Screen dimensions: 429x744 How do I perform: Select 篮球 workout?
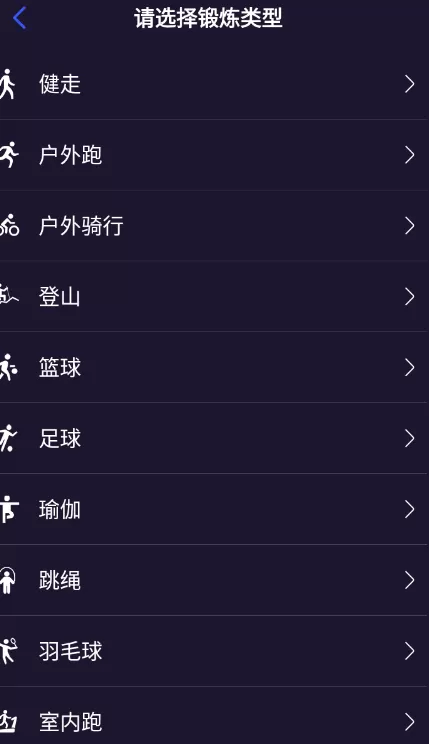point(214,367)
